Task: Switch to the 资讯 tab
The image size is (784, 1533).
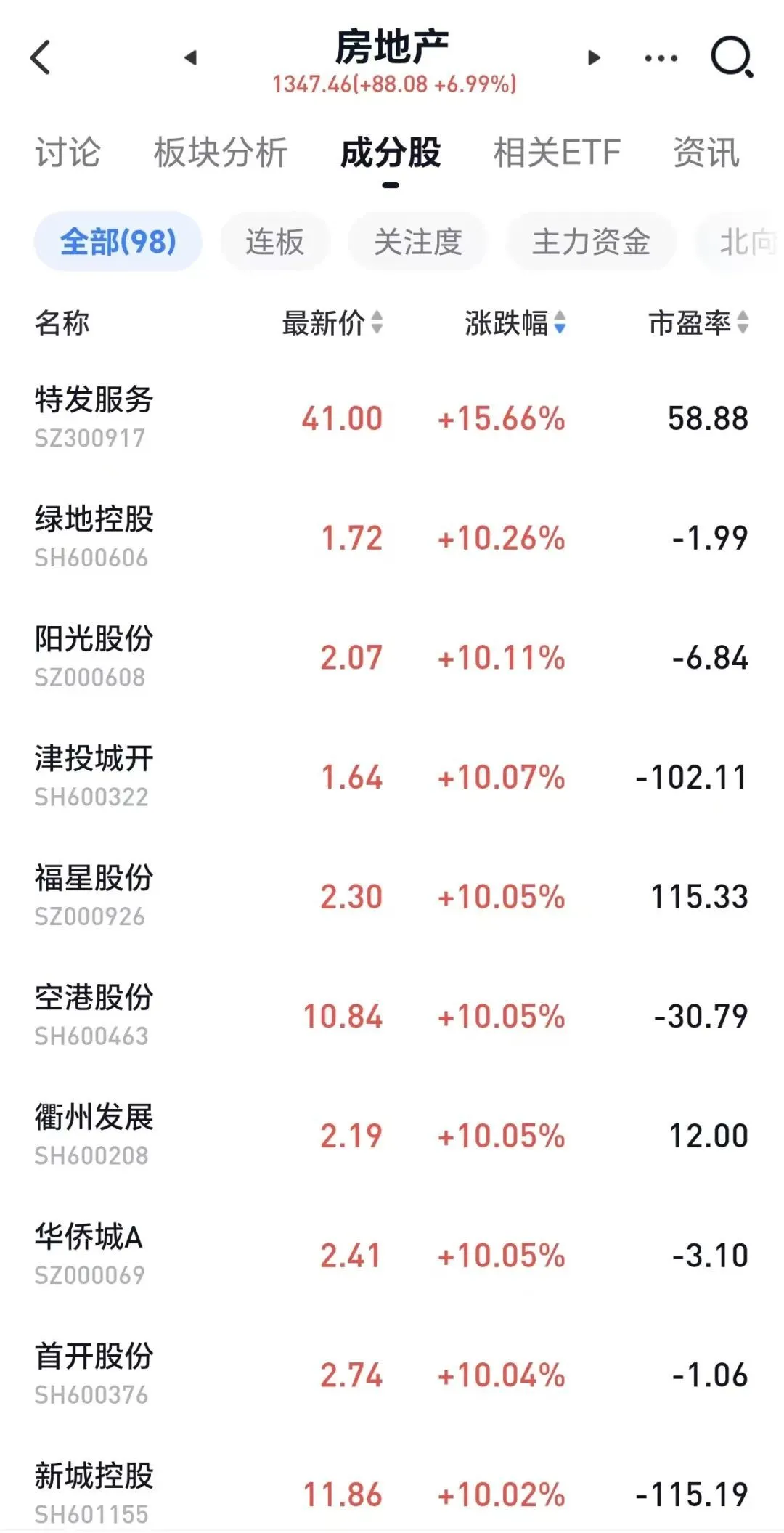Action: tap(706, 153)
